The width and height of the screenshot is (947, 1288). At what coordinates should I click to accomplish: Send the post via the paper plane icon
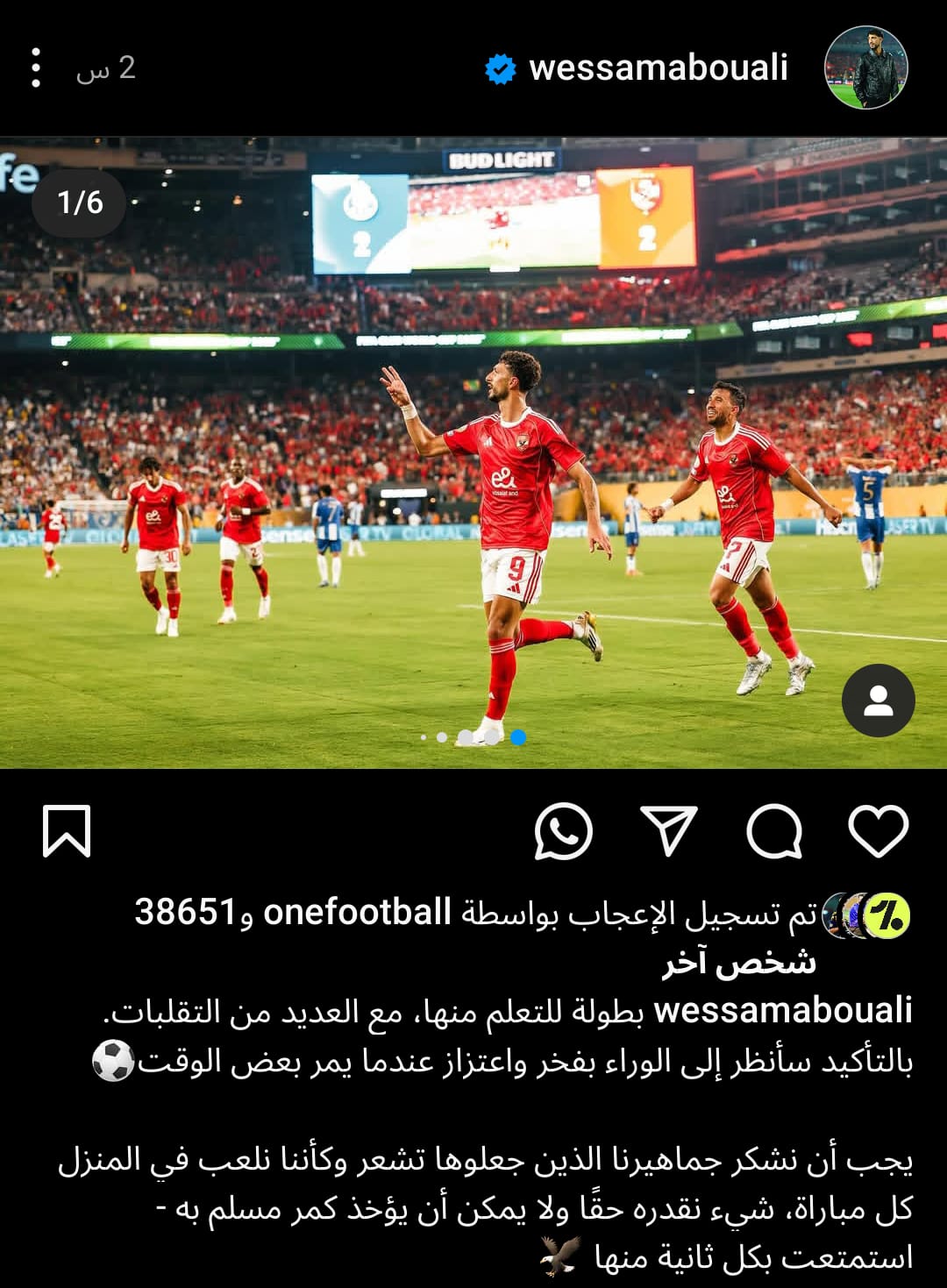[669, 830]
